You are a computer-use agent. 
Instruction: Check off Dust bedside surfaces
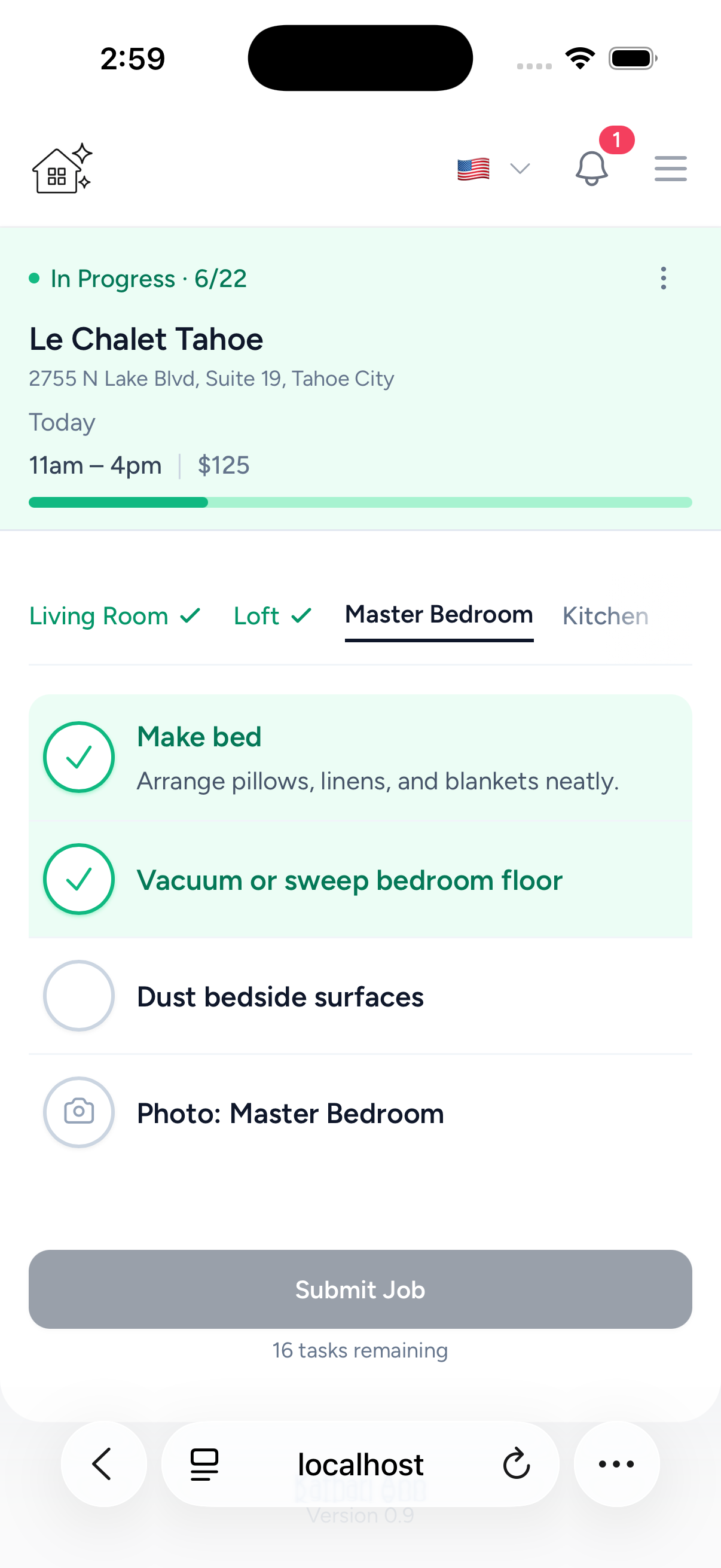[78, 996]
